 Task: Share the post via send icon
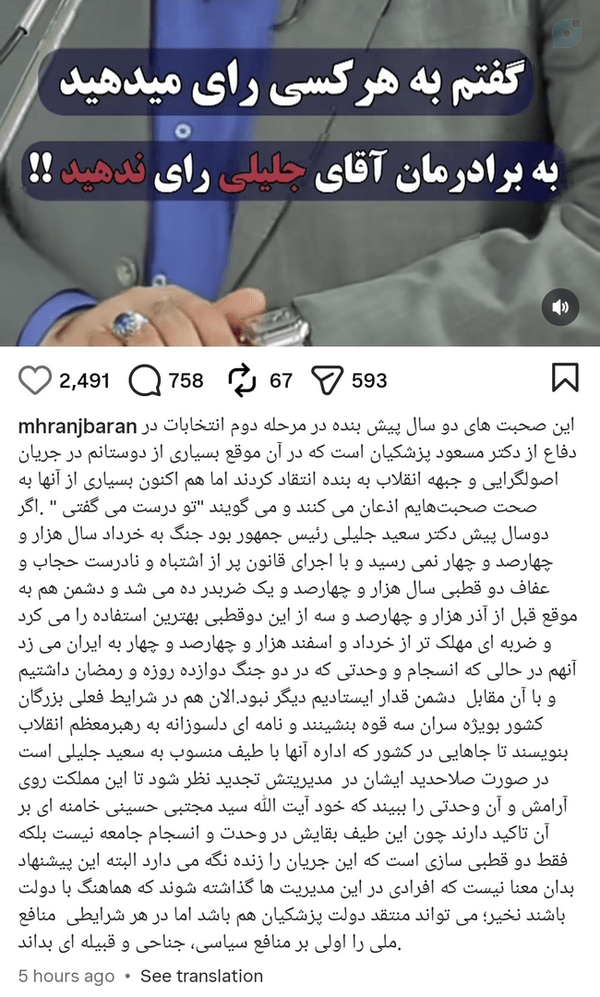pos(327,380)
